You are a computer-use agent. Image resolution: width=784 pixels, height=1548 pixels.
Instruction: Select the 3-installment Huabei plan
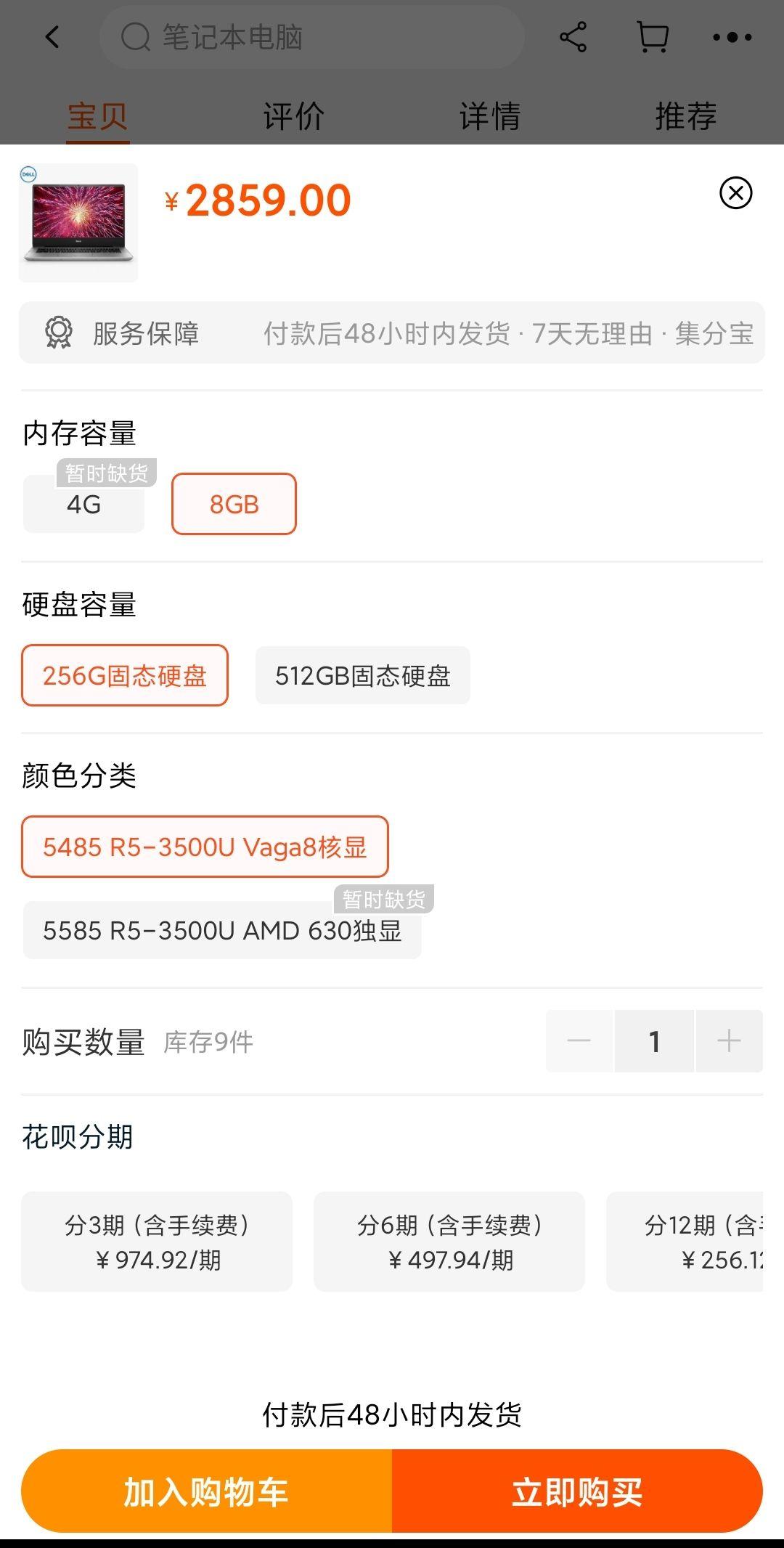coord(157,1242)
